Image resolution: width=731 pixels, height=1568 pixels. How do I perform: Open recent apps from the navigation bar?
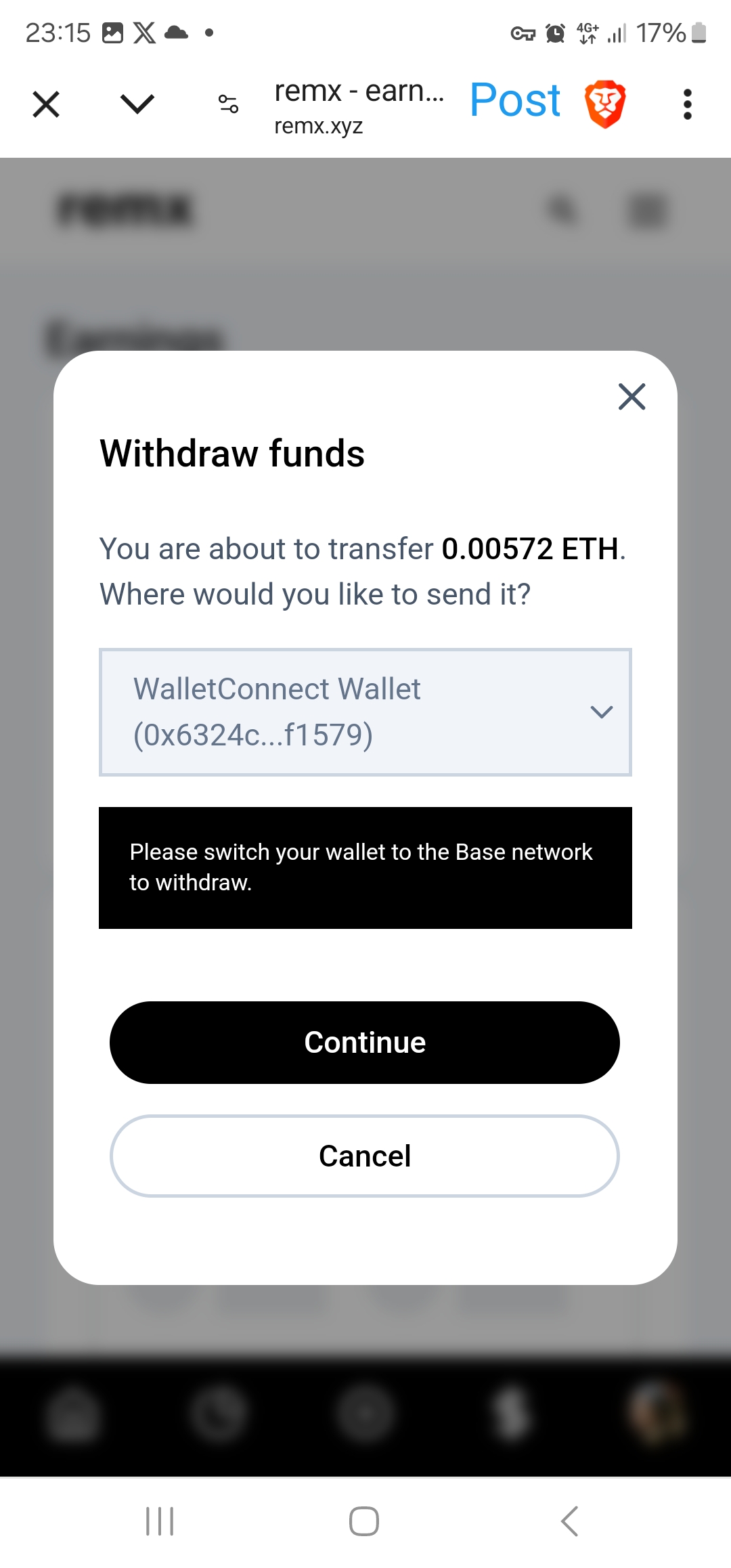pos(160,1521)
